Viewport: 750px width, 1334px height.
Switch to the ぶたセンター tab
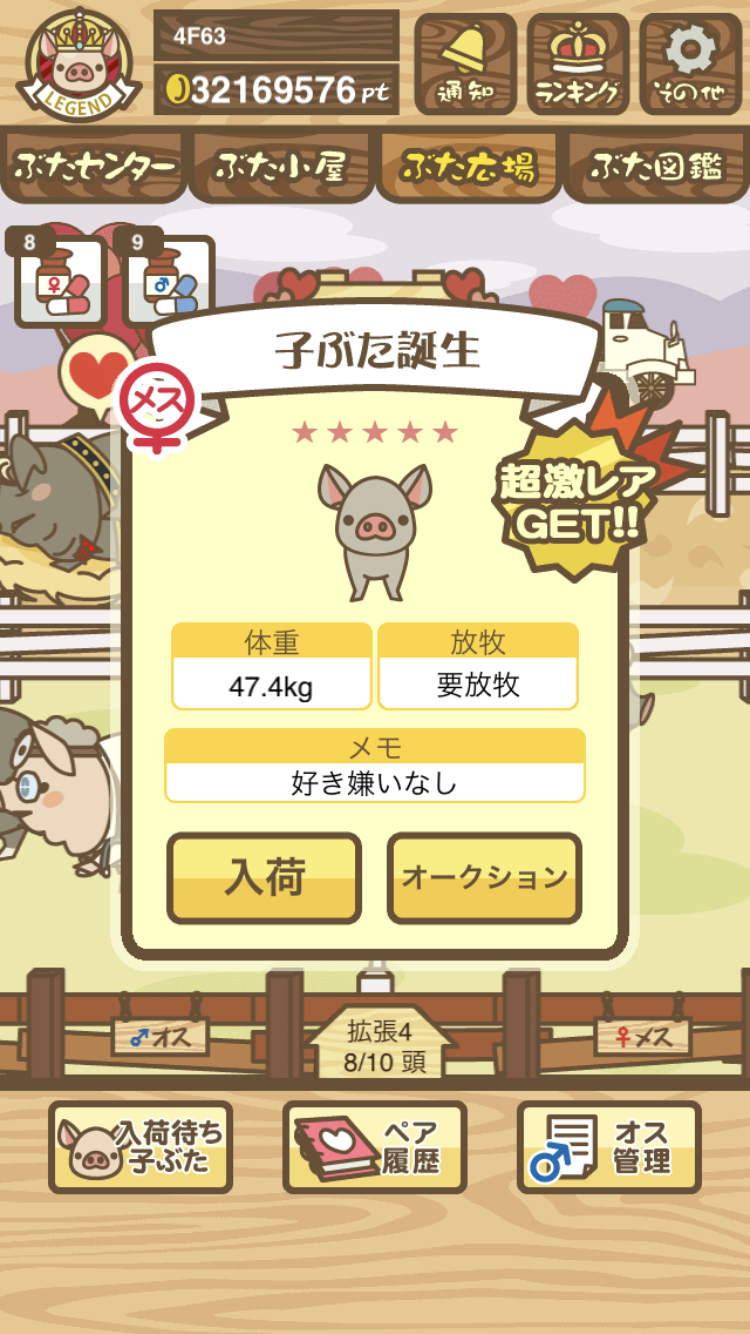(x=95, y=167)
